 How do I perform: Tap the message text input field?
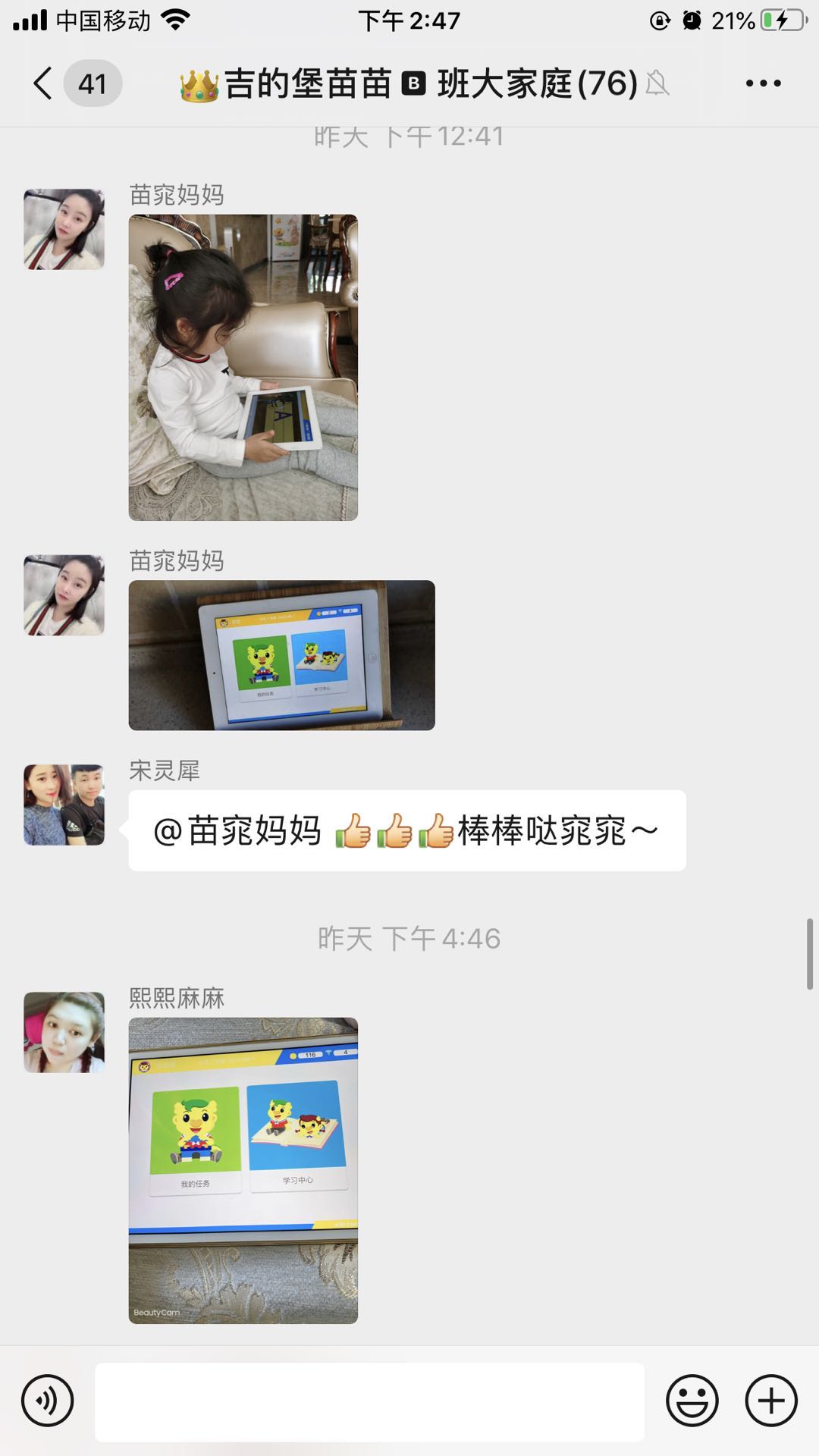pyautogui.click(x=369, y=1402)
